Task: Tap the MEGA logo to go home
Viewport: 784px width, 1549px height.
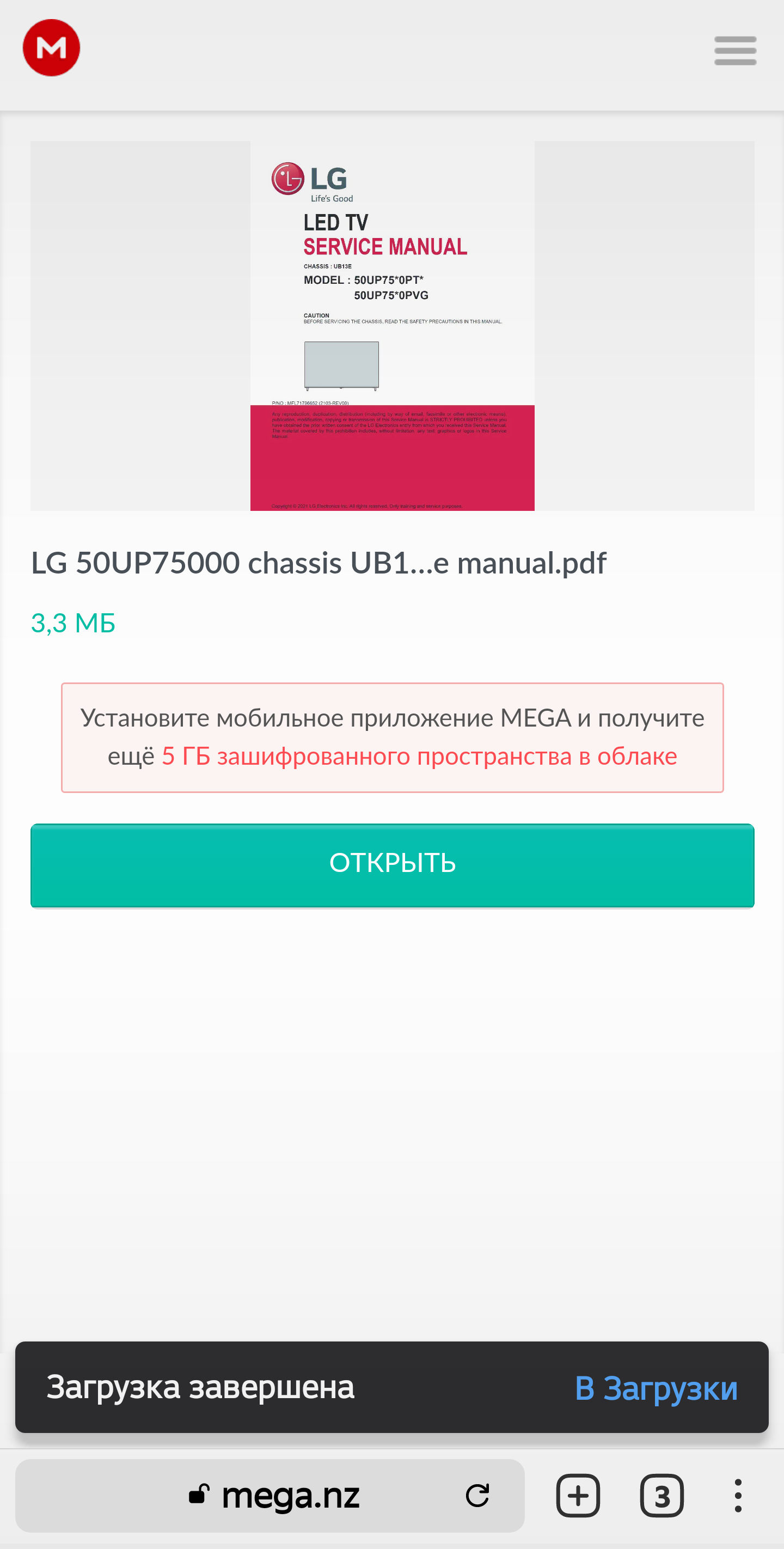Action: 51,48
